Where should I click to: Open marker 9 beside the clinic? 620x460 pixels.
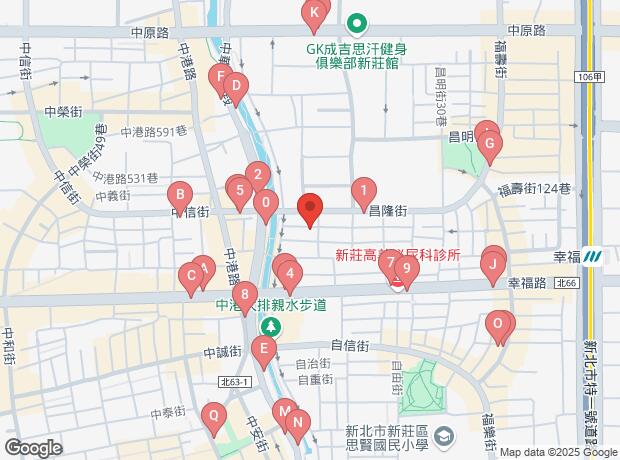(x=405, y=268)
